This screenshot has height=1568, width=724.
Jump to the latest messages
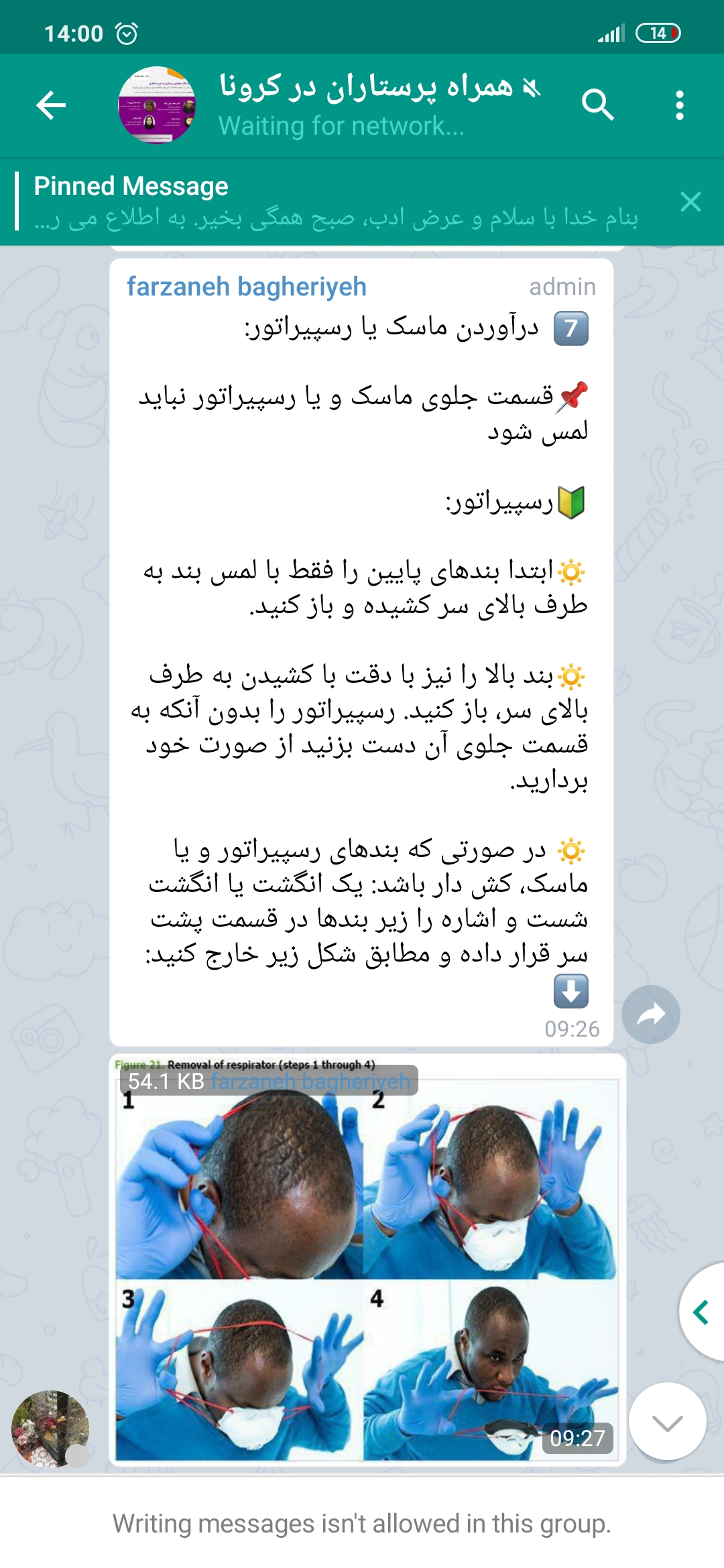click(x=667, y=1422)
